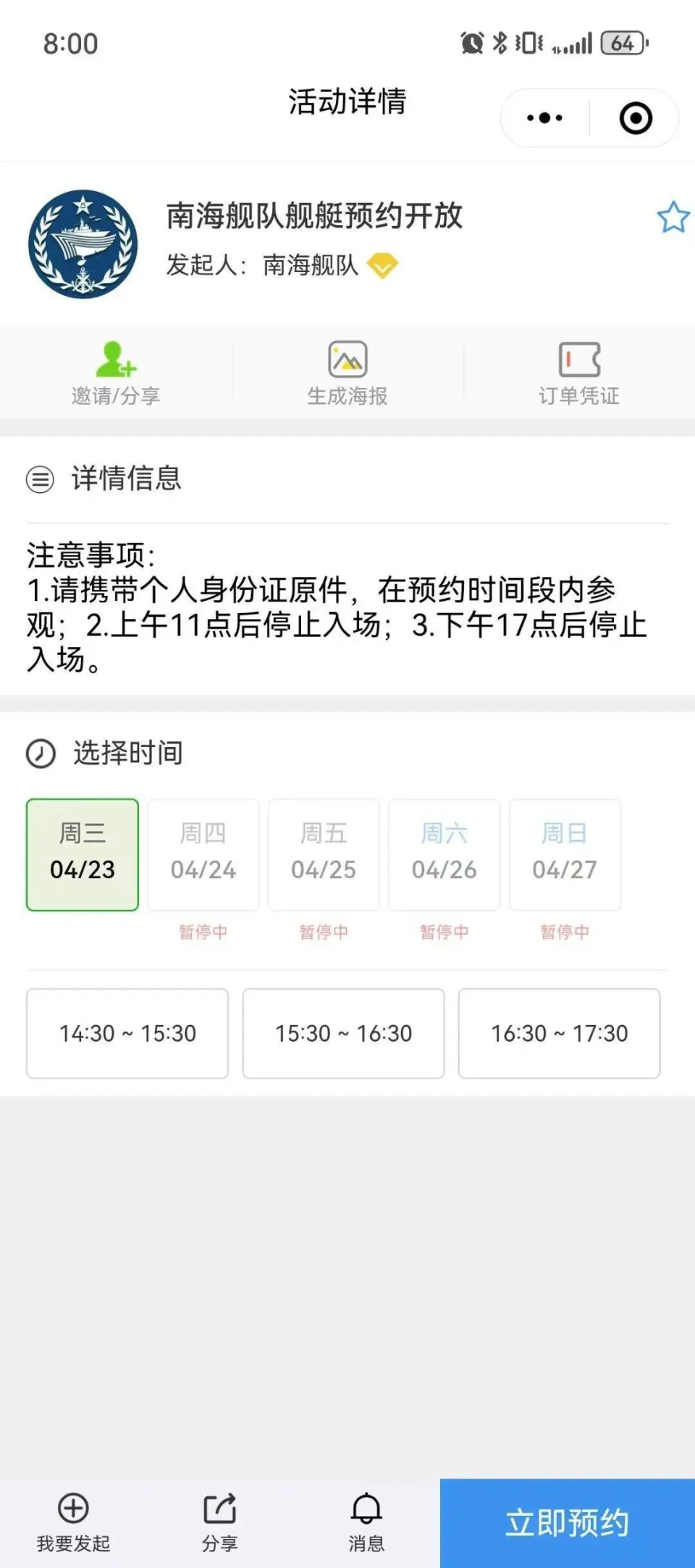695x1568 pixels.
Task: Share this activity via 分享
Action: coord(219,1522)
